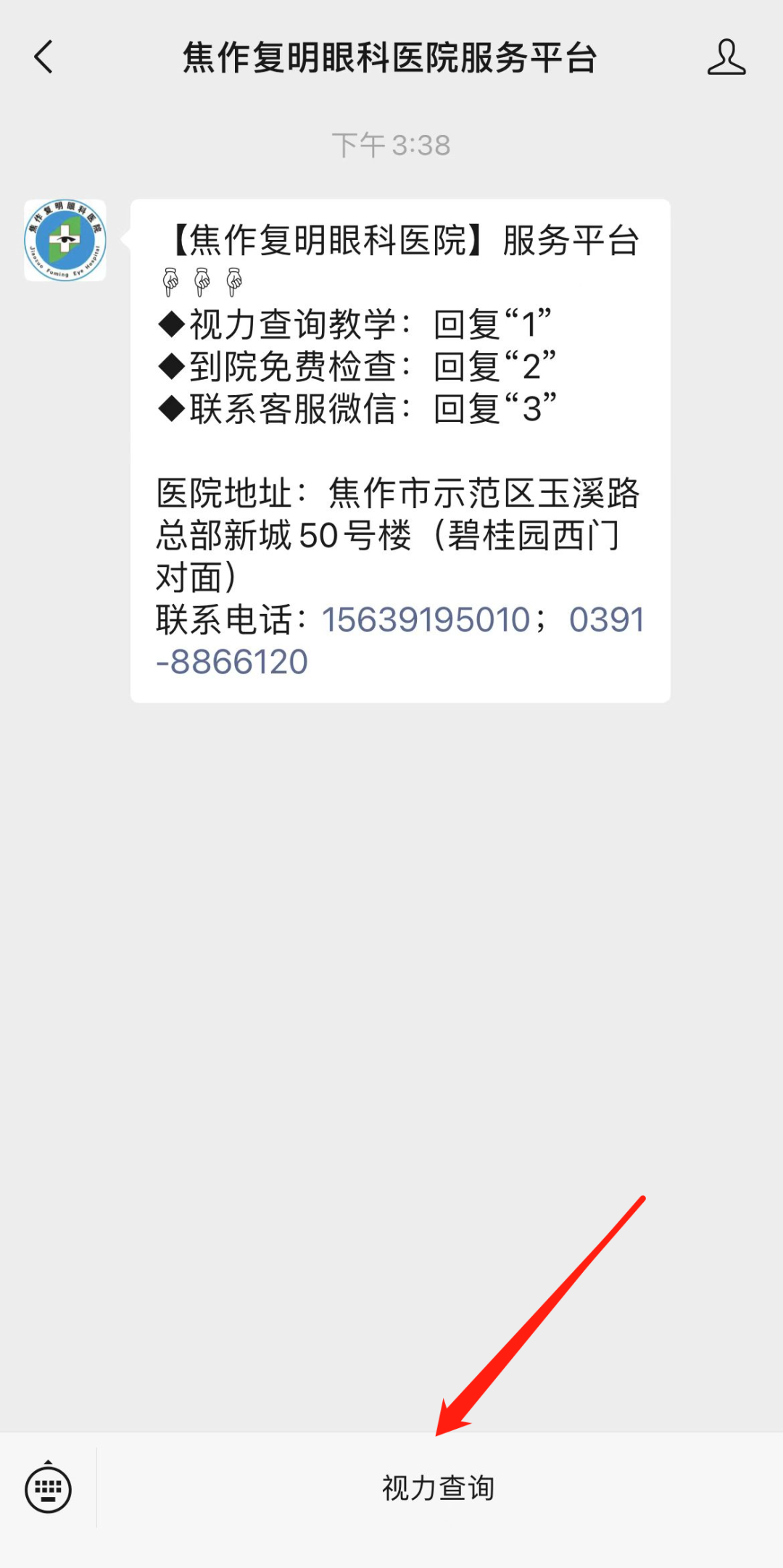Switch to keyboard input mode

pos(48,1489)
